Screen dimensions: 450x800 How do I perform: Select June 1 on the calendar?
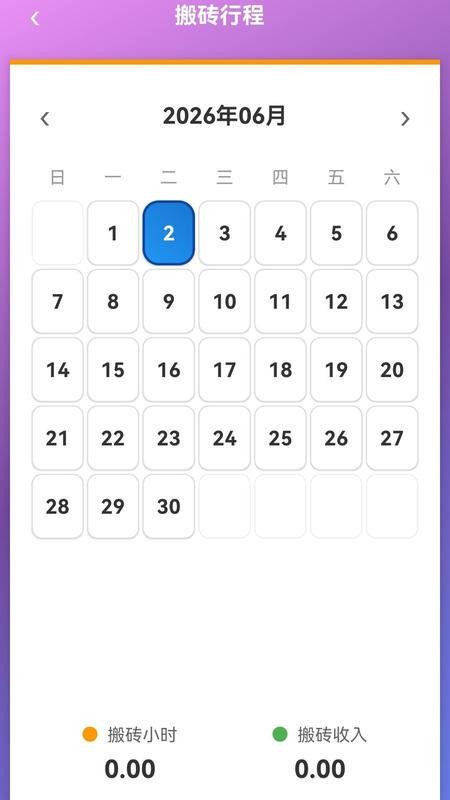[x=113, y=233]
